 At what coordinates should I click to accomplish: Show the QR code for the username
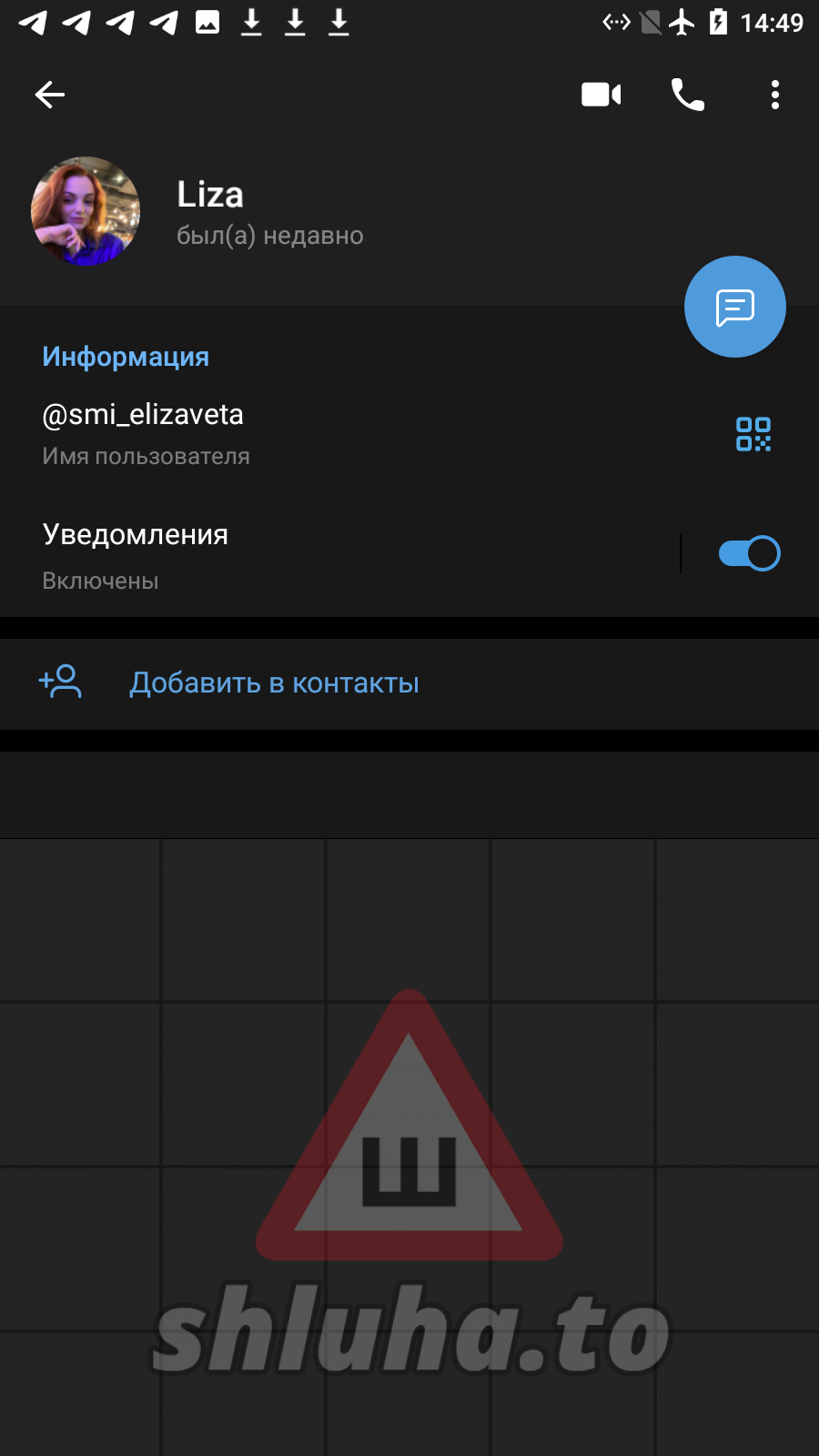(753, 434)
